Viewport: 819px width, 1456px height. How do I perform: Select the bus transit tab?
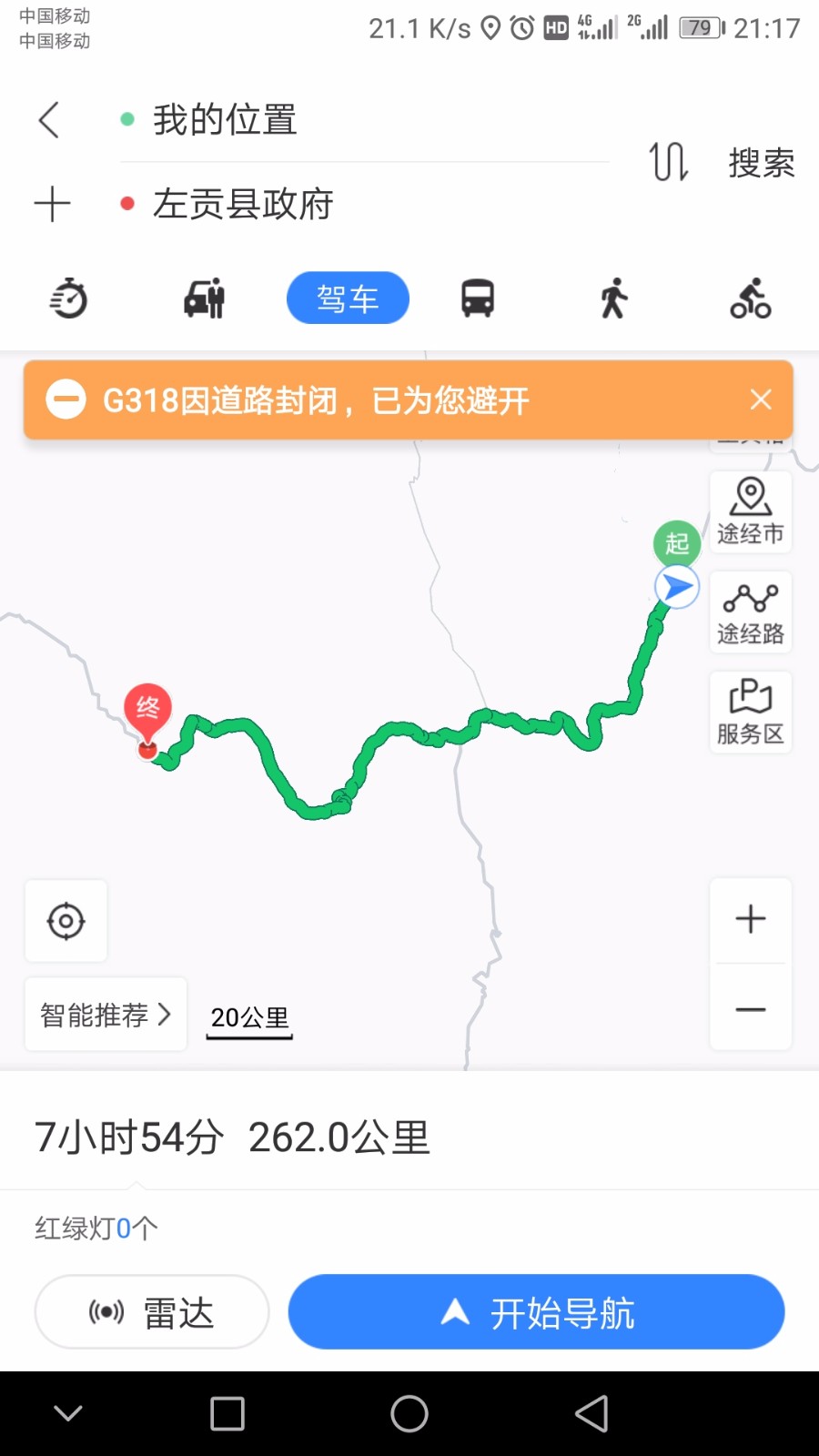point(478,298)
